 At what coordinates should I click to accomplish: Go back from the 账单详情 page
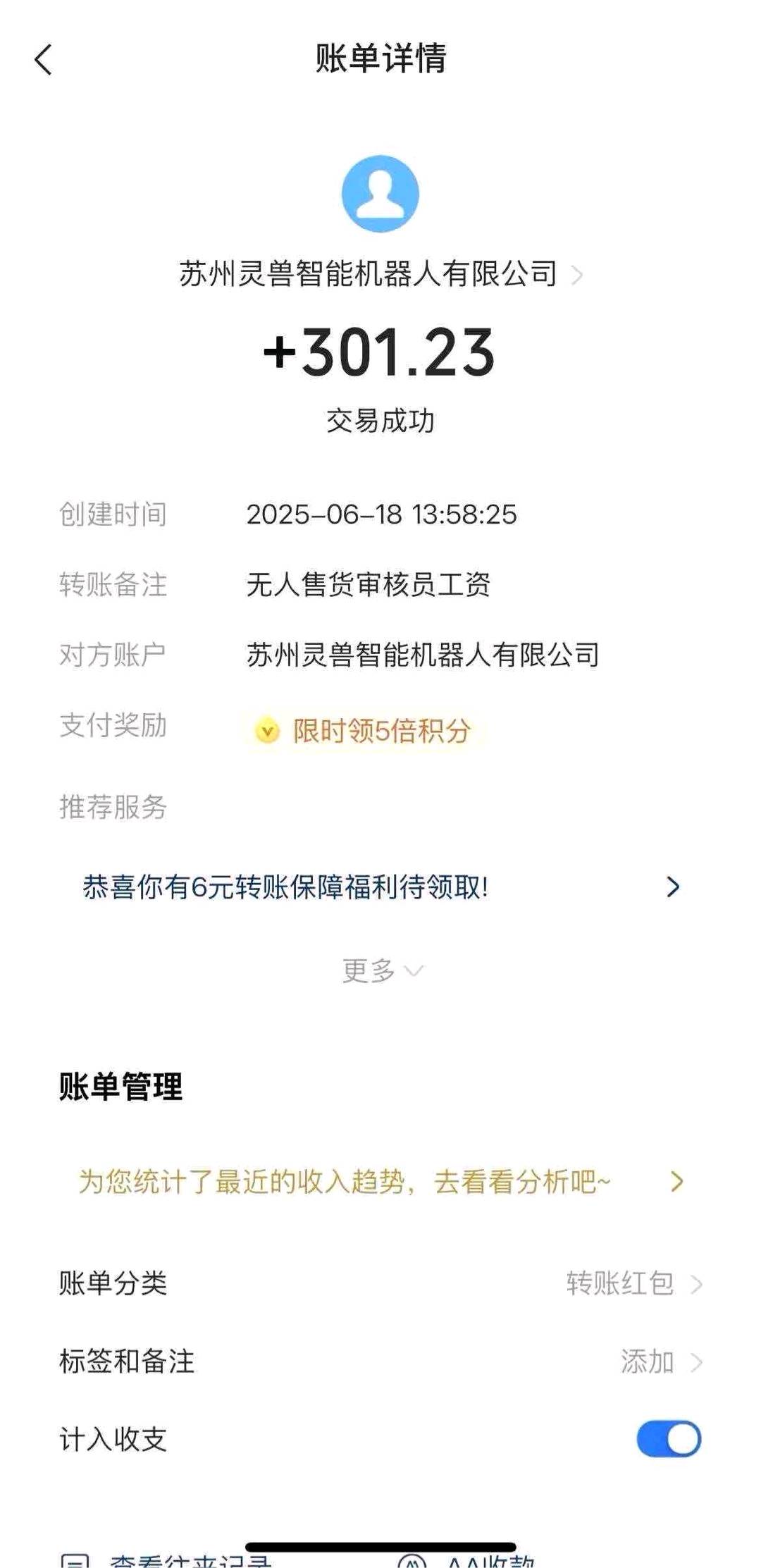(x=44, y=60)
